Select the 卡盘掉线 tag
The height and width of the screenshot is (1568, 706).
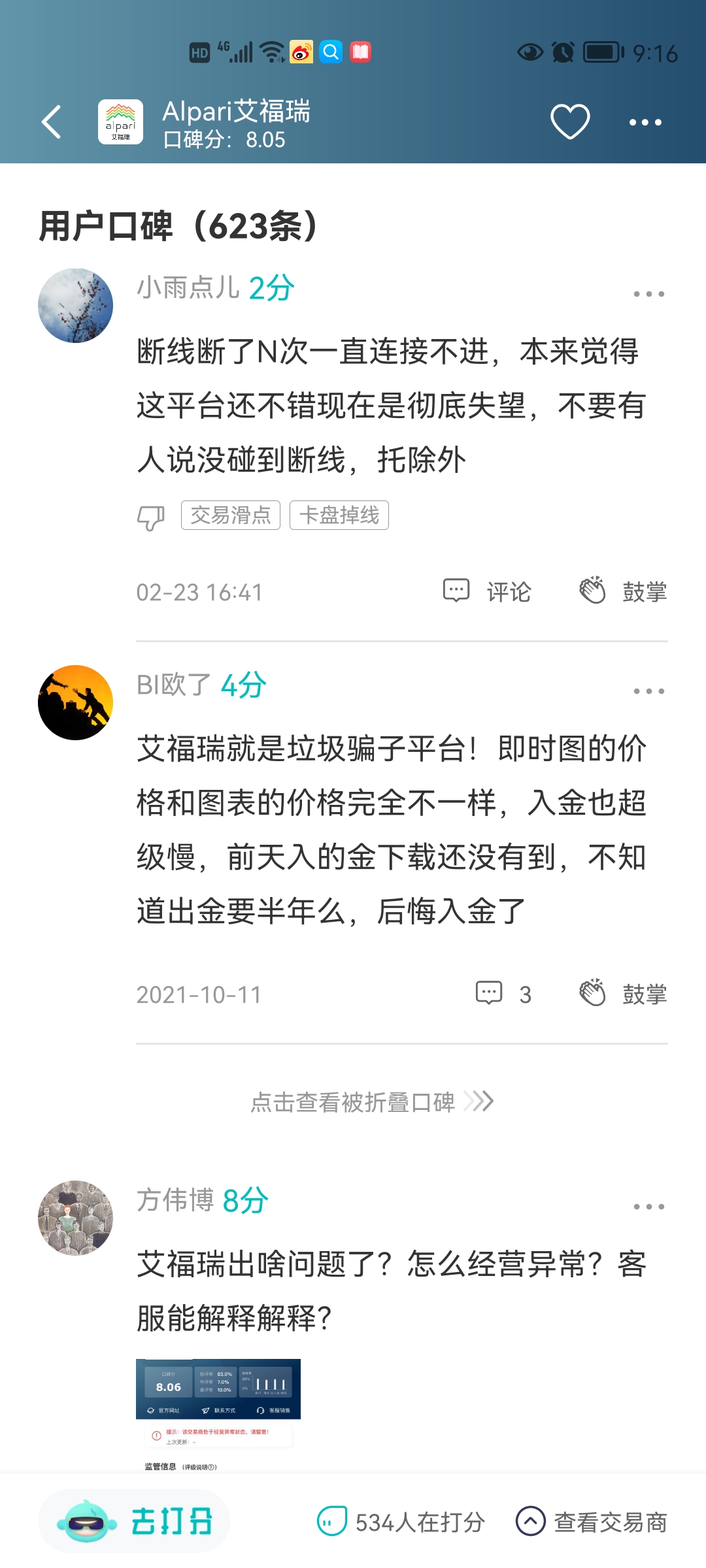pos(339,515)
